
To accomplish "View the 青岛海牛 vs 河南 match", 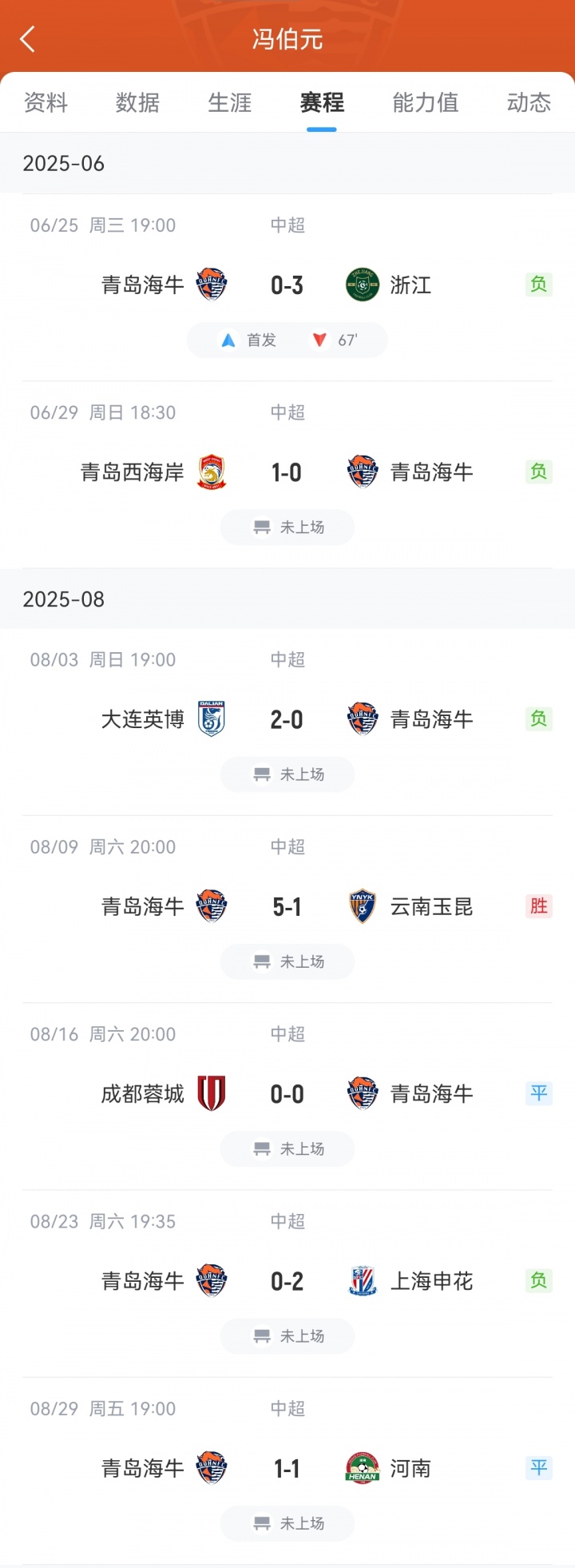I will tap(287, 1468).
